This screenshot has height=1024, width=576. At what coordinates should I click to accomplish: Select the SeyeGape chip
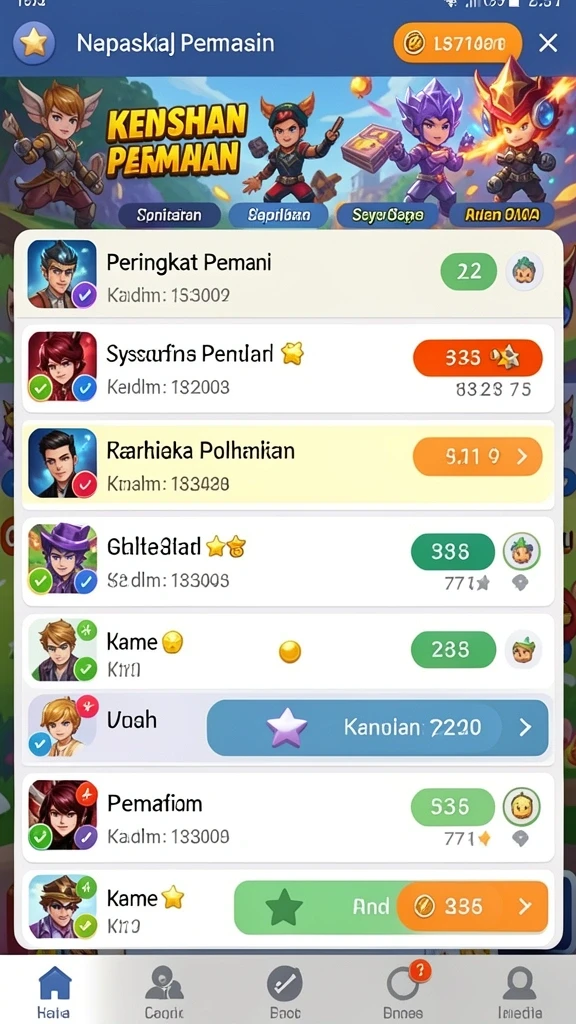[387, 215]
